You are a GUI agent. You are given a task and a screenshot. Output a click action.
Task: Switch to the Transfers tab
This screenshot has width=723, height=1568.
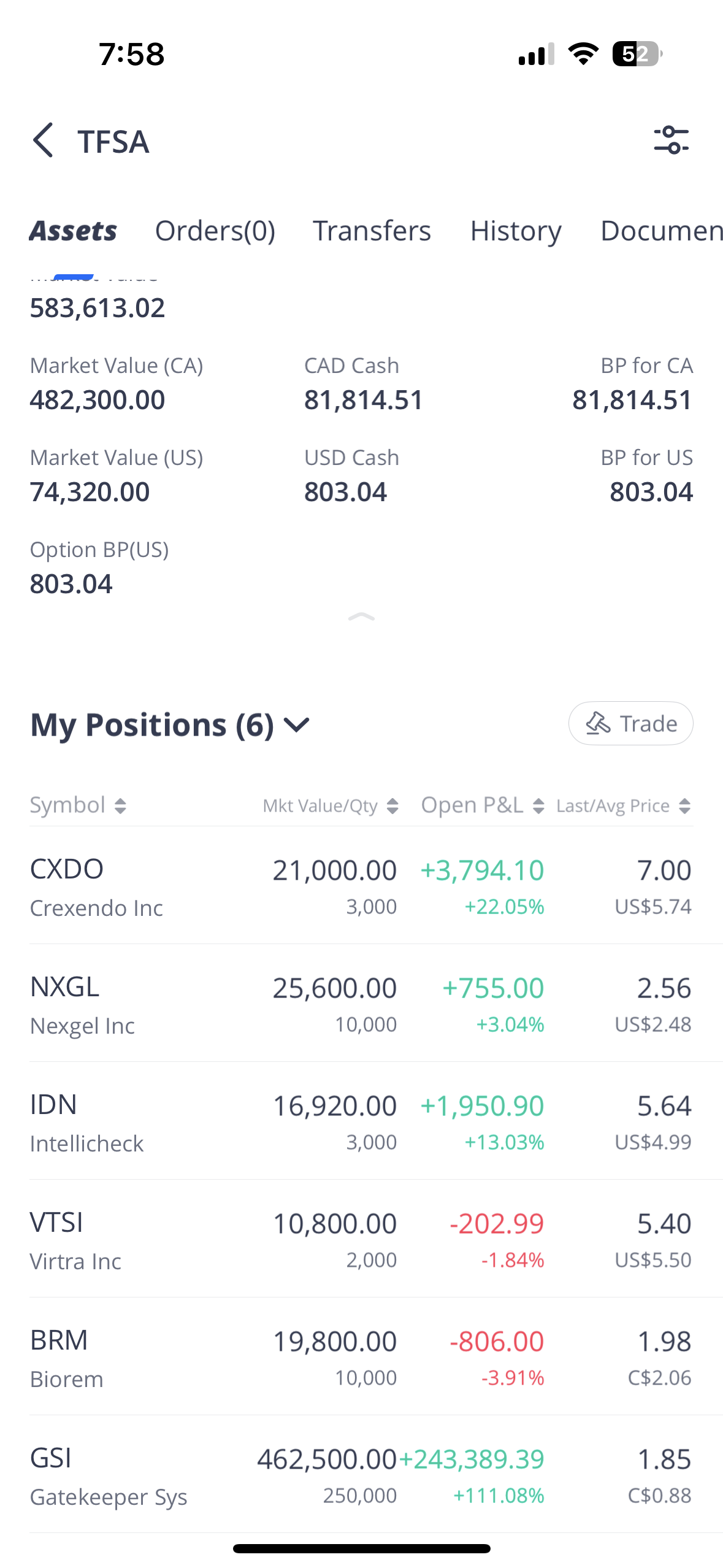[x=372, y=231]
